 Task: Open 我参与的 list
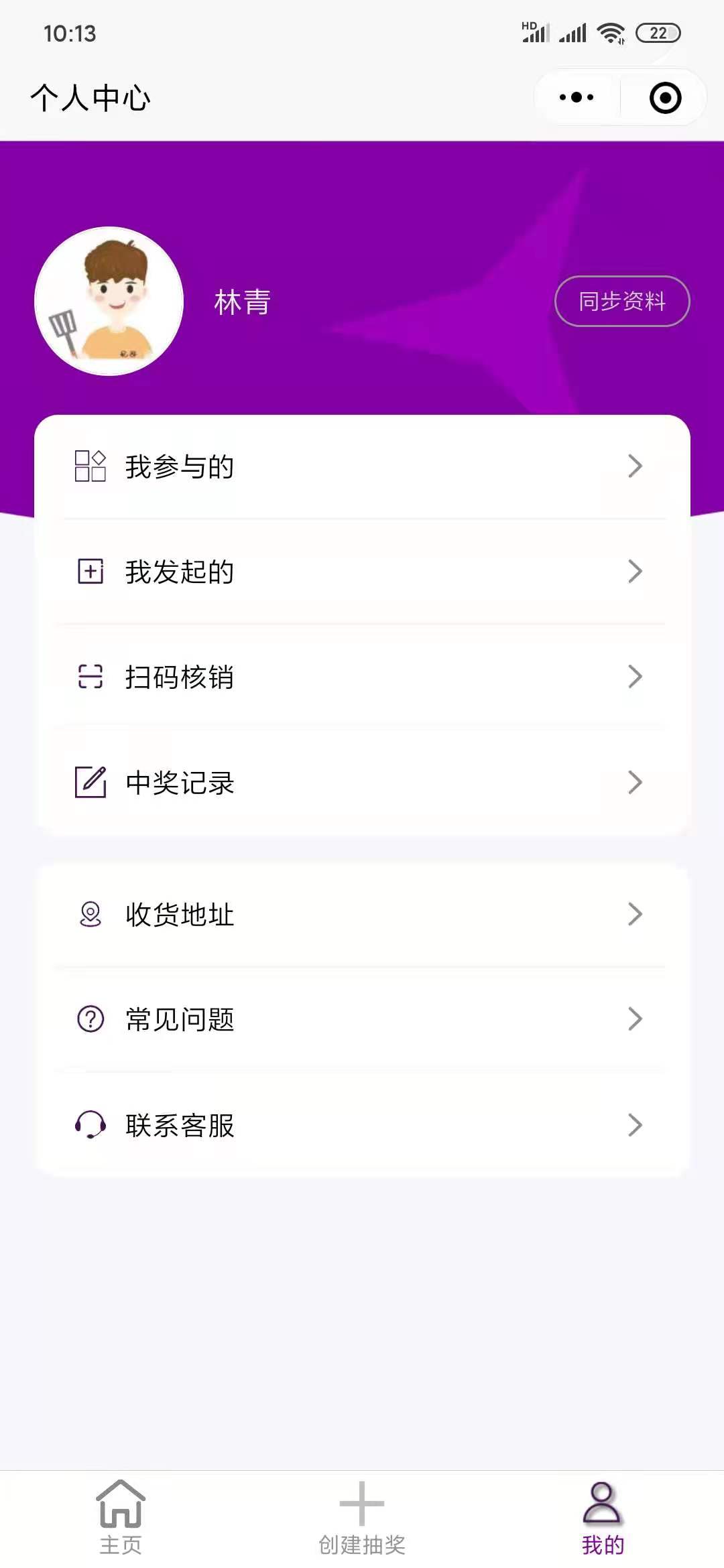point(362,466)
